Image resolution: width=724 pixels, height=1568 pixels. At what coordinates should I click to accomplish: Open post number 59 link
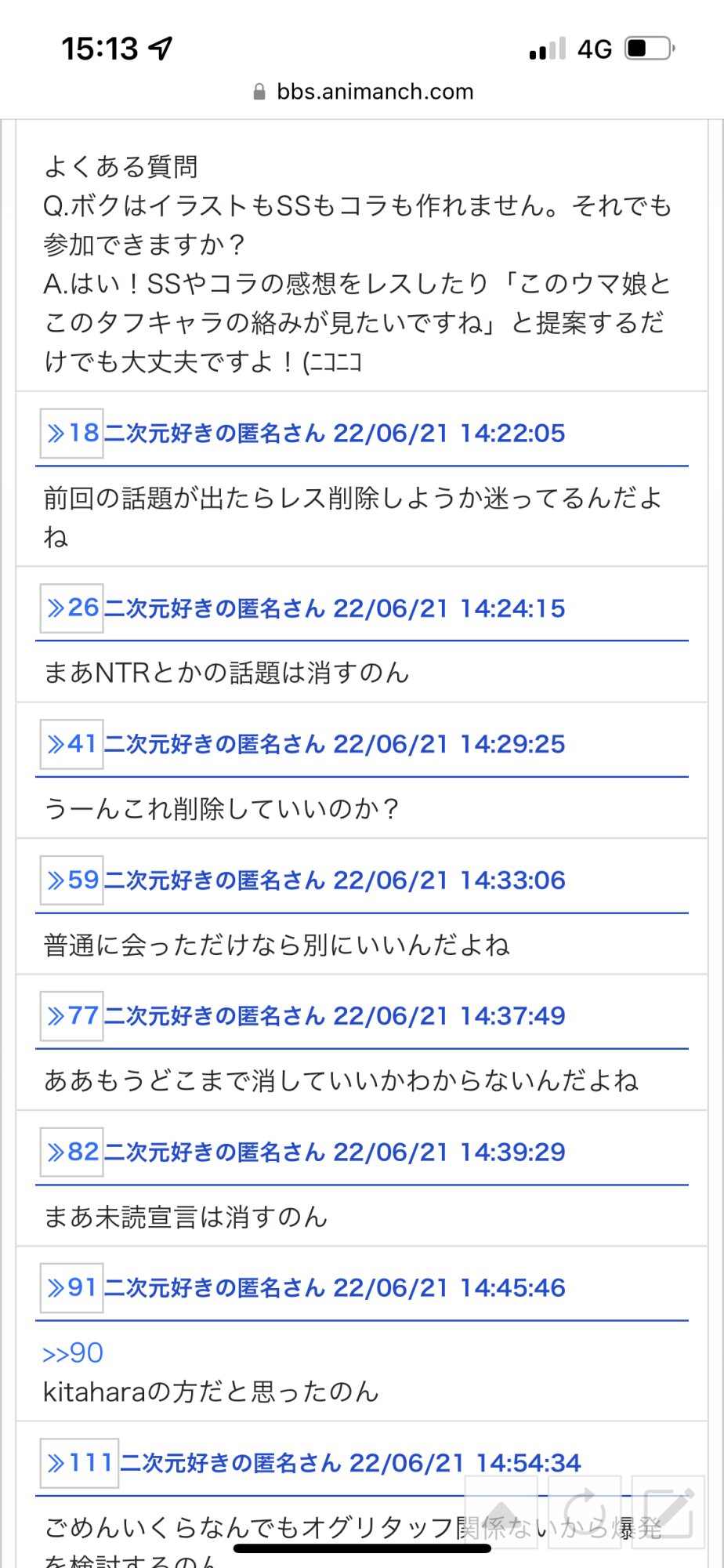point(72,880)
